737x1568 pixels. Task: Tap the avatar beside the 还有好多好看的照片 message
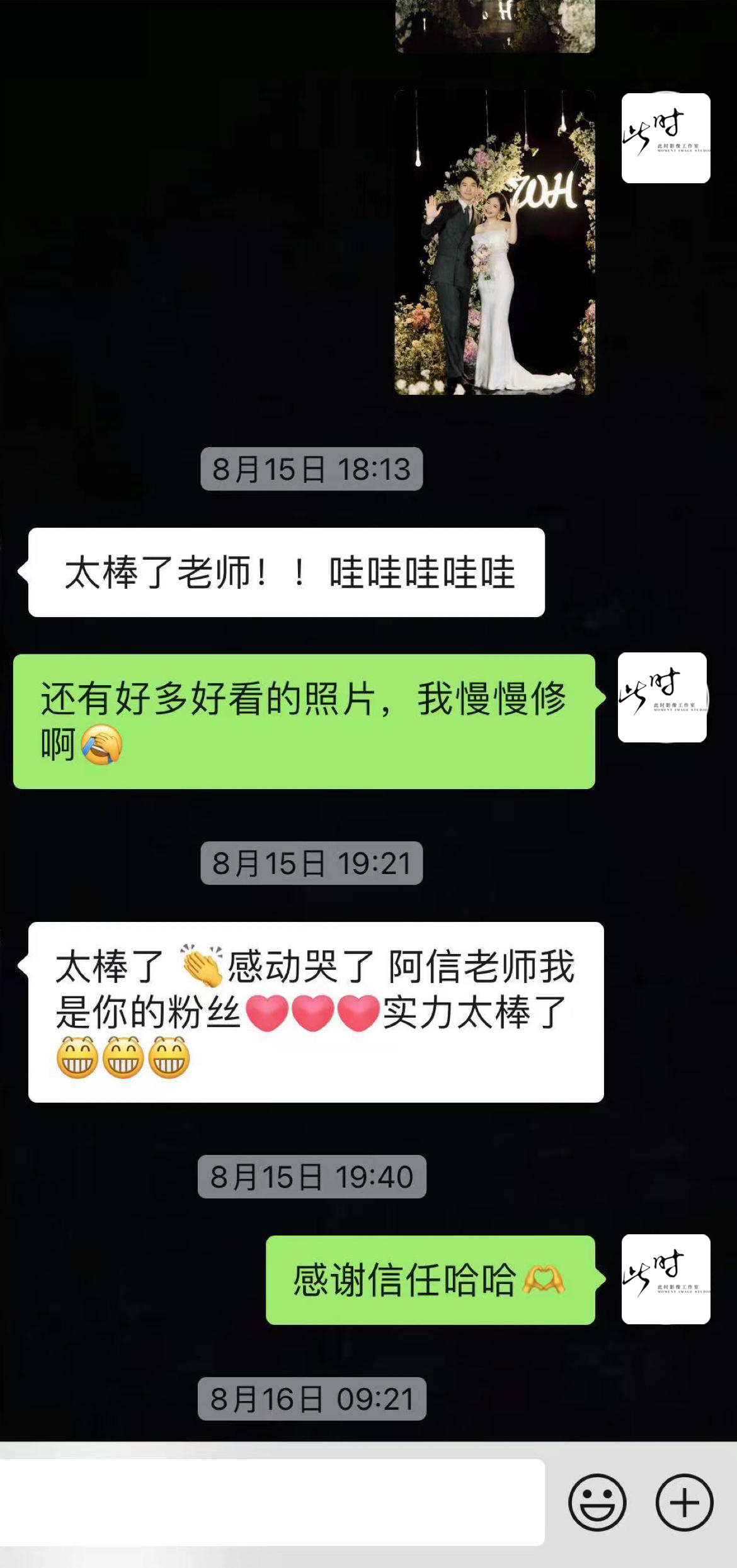click(662, 697)
